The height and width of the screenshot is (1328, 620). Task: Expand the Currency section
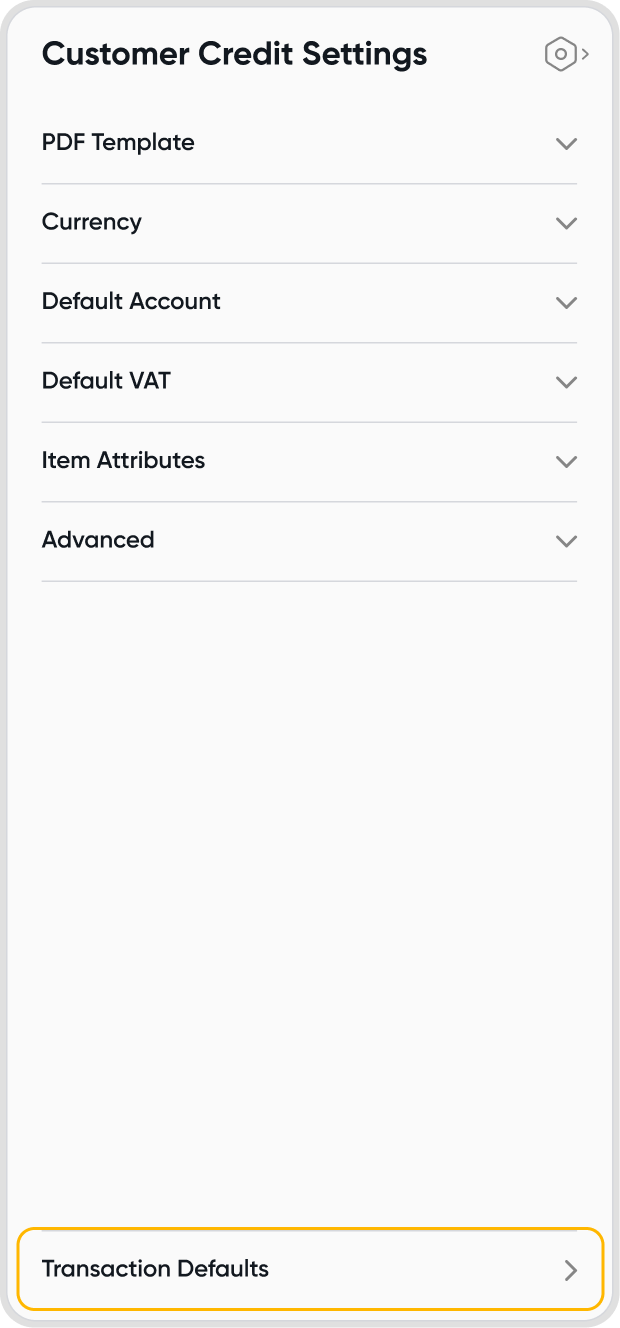[566, 222]
